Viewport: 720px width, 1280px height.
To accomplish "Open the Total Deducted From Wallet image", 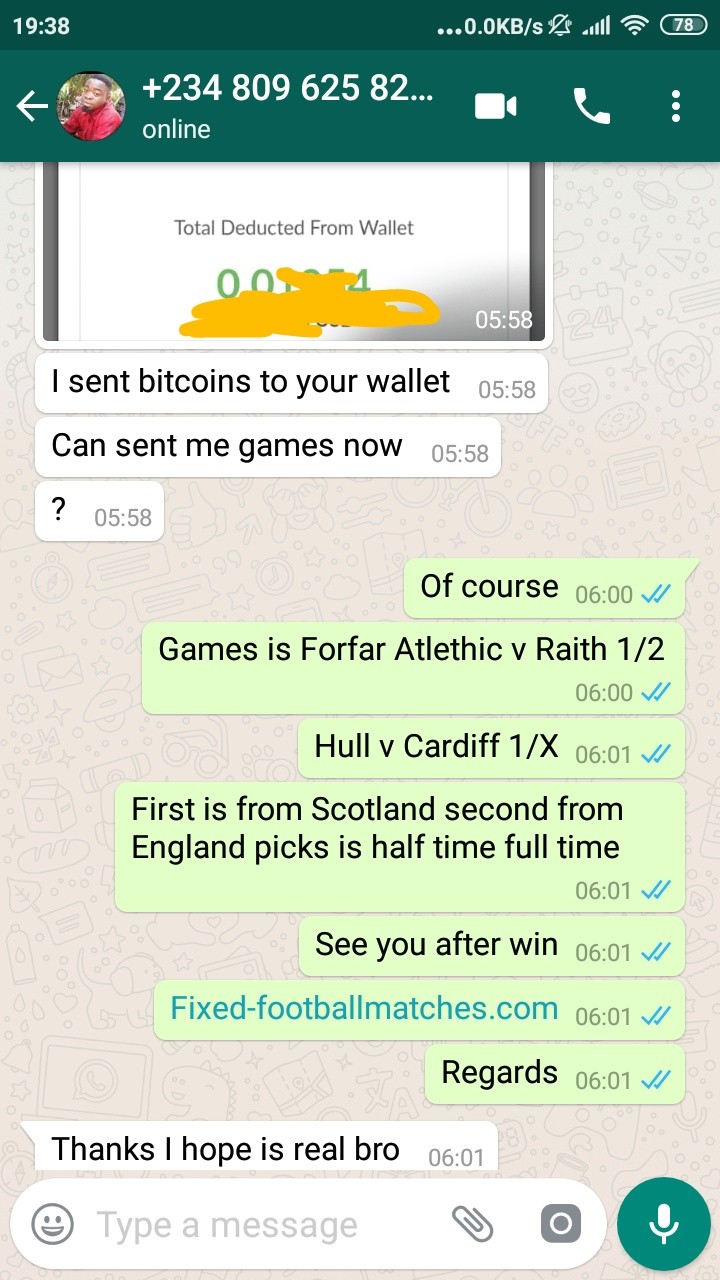I will pos(294,250).
